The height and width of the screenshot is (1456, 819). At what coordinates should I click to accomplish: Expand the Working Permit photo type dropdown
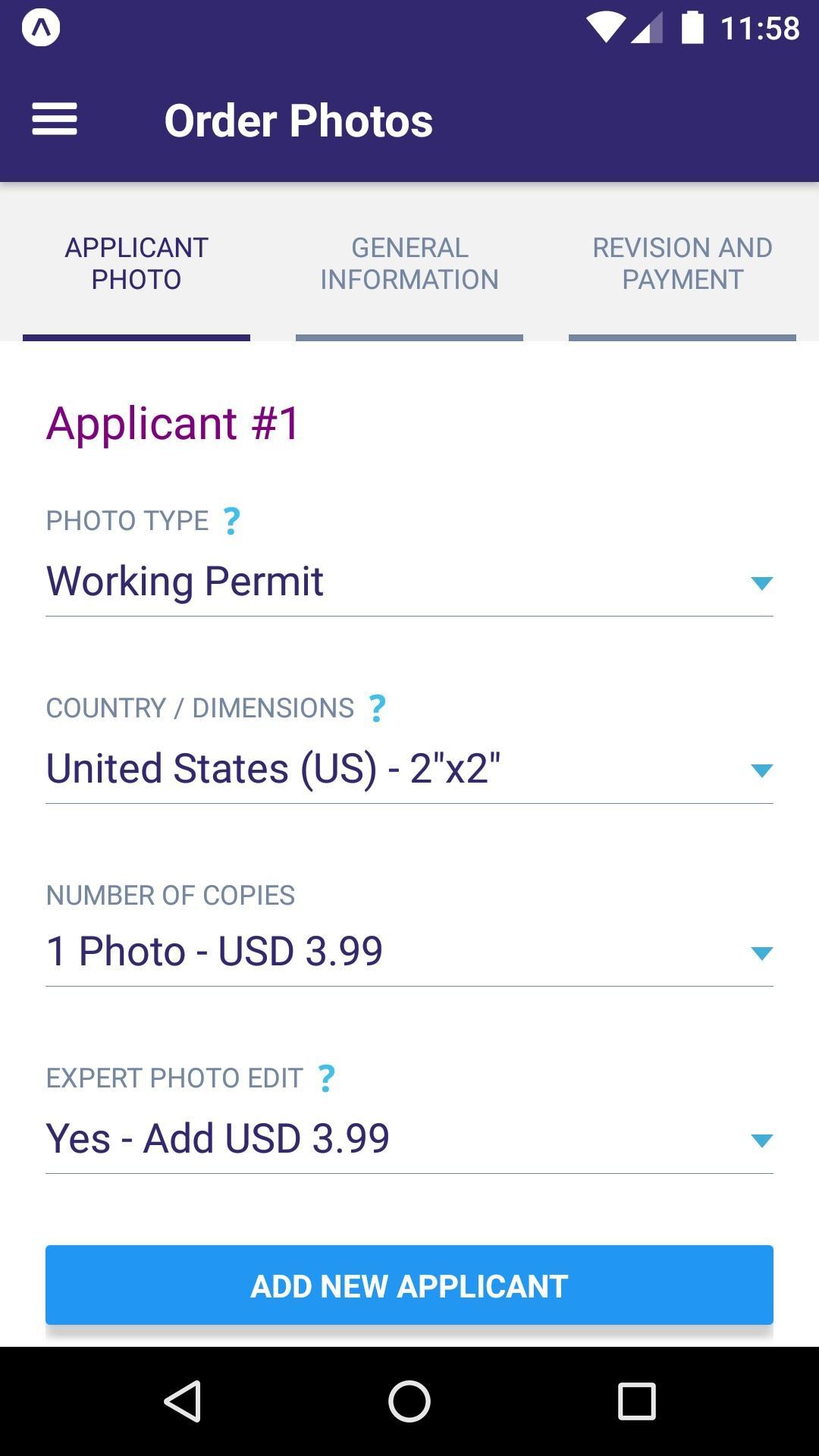[409, 582]
